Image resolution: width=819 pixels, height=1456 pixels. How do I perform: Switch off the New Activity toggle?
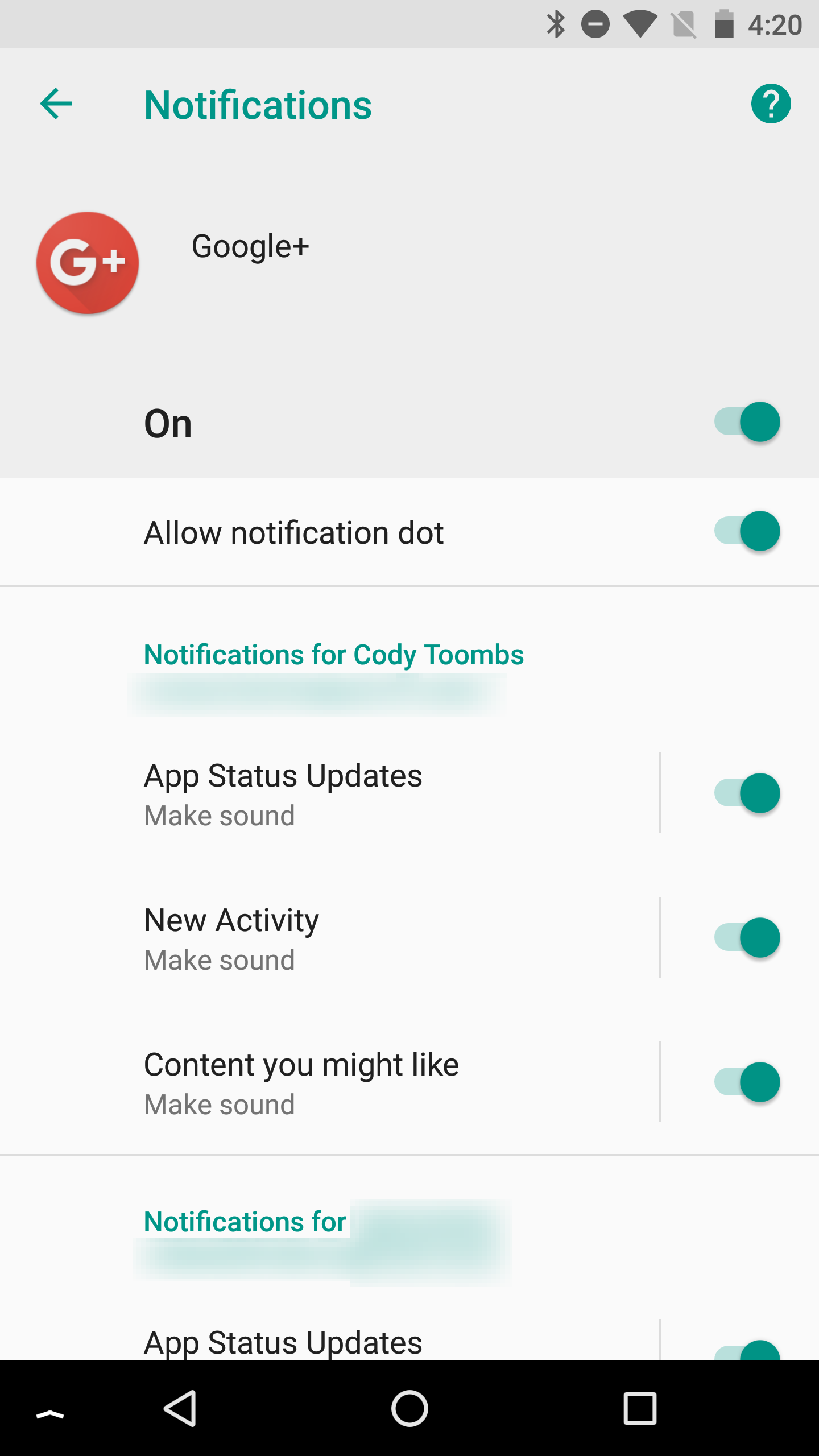pos(747,938)
